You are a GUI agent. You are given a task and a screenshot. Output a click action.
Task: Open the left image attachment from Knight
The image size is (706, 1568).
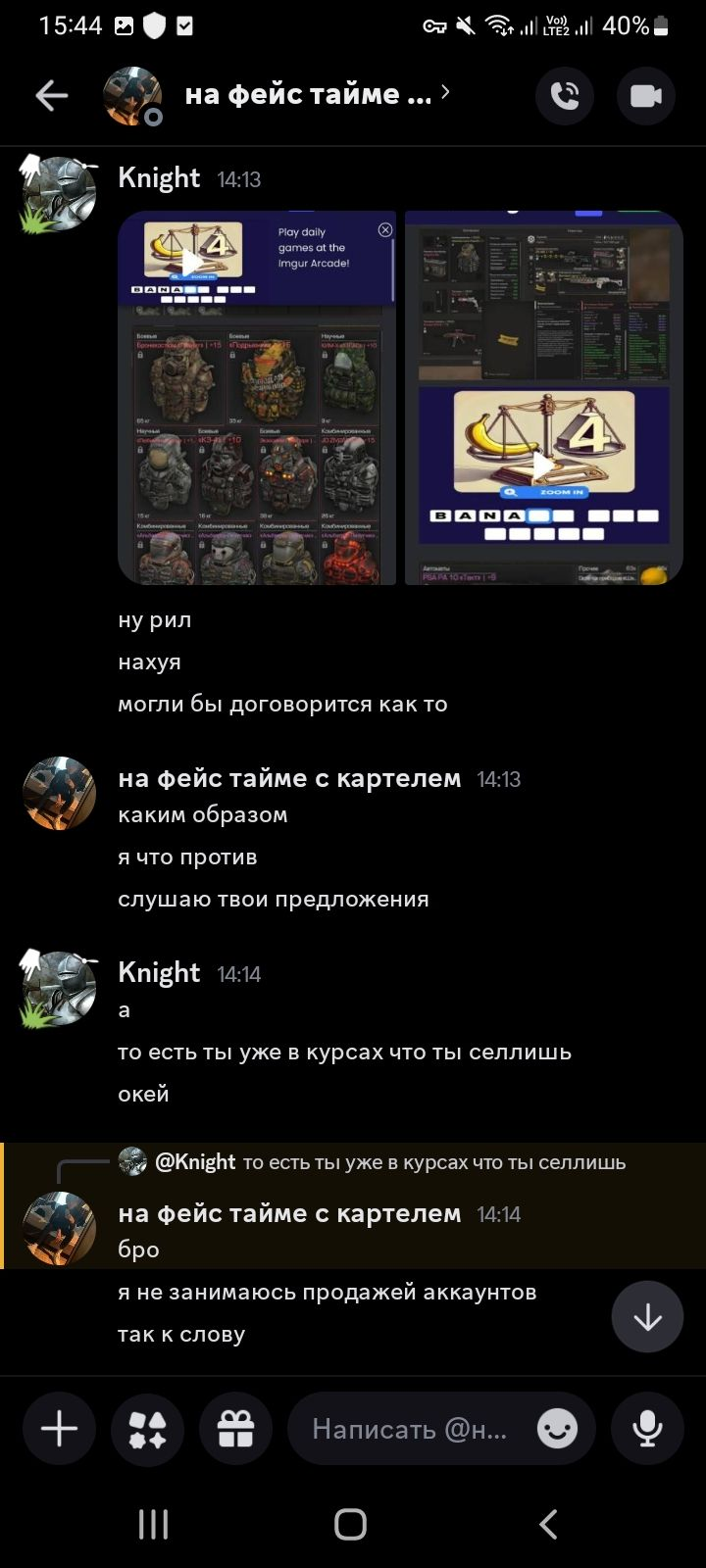257,398
